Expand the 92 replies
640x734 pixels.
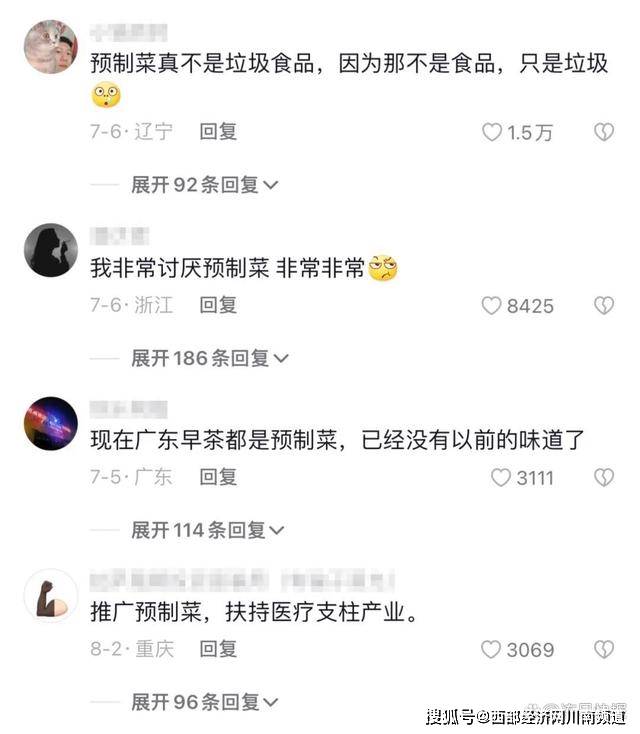click(204, 184)
